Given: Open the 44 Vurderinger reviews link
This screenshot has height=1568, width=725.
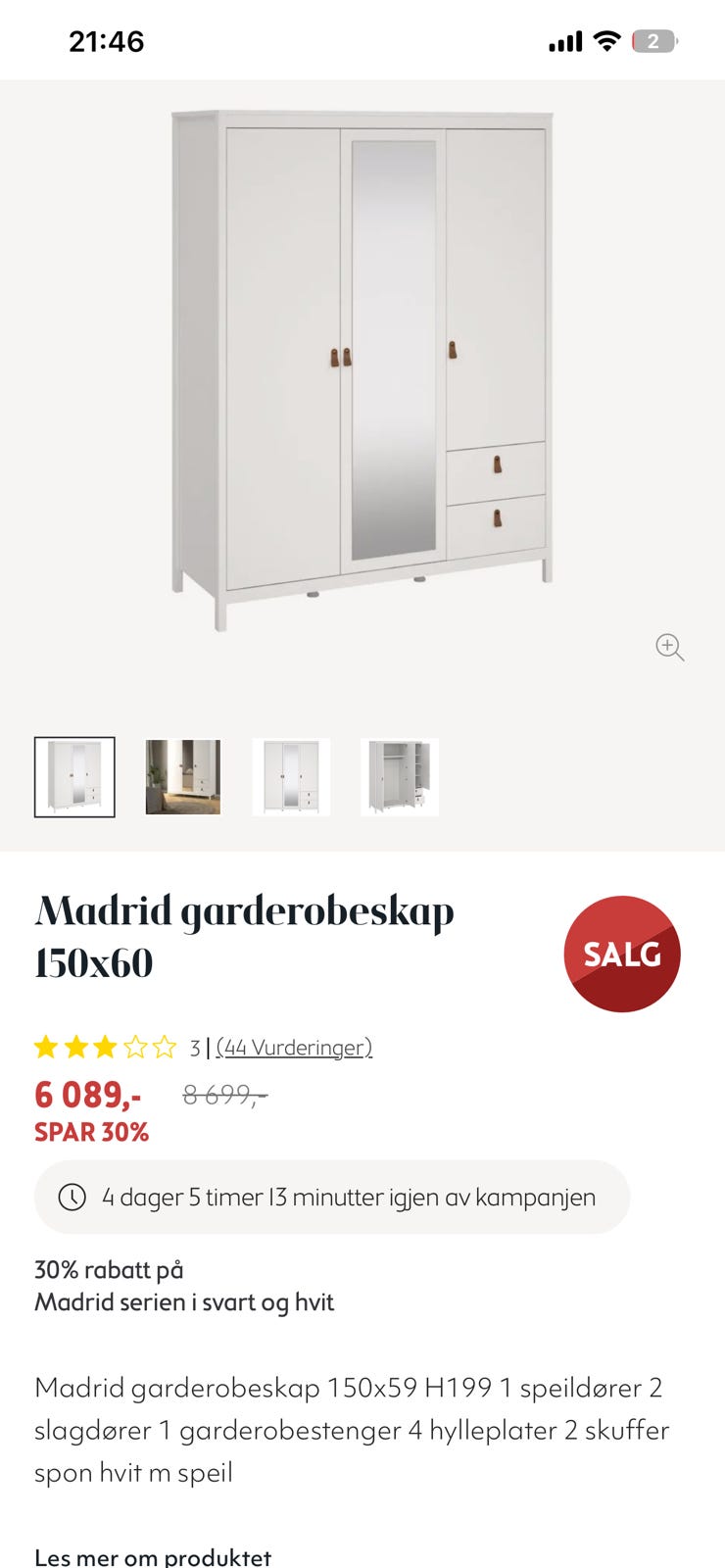Looking at the screenshot, I should (x=295, y=1047).
